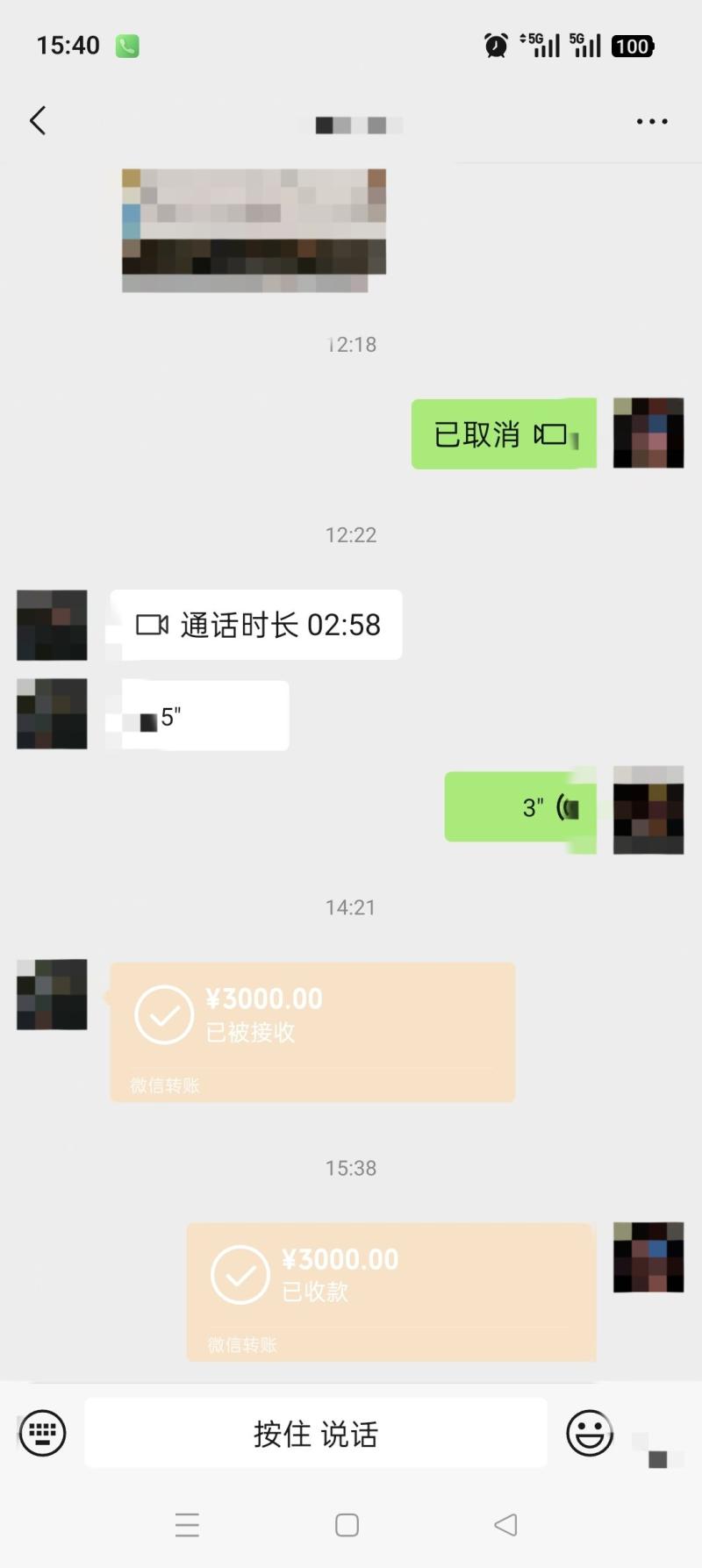Go back to the chat list
The height and width of the screenshot is (1568, 702).
[x=38, y=121]
